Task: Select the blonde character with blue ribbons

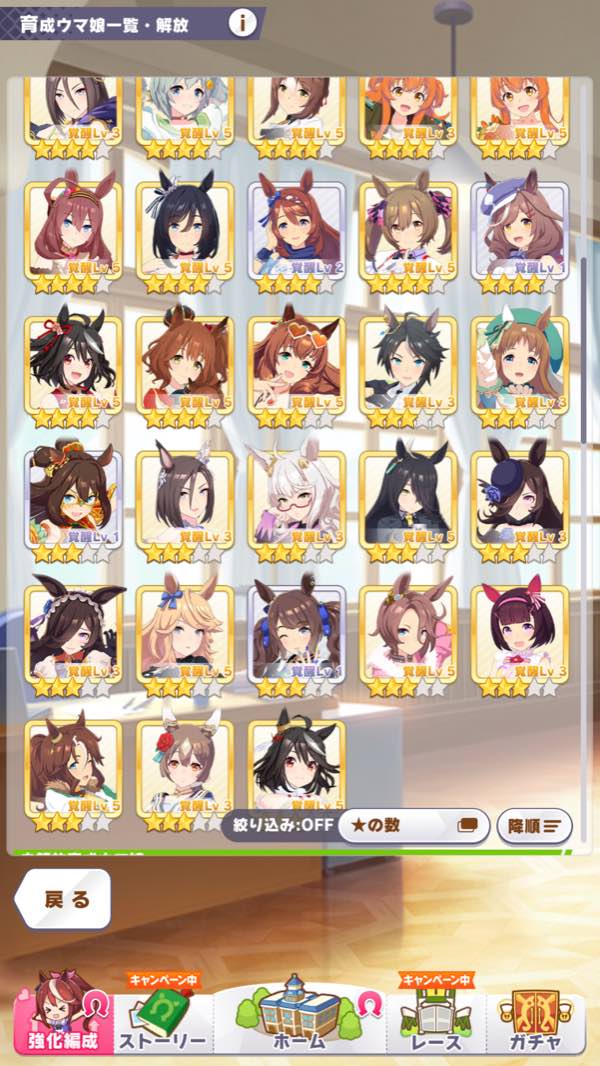Action: click(x=185, y=636)
